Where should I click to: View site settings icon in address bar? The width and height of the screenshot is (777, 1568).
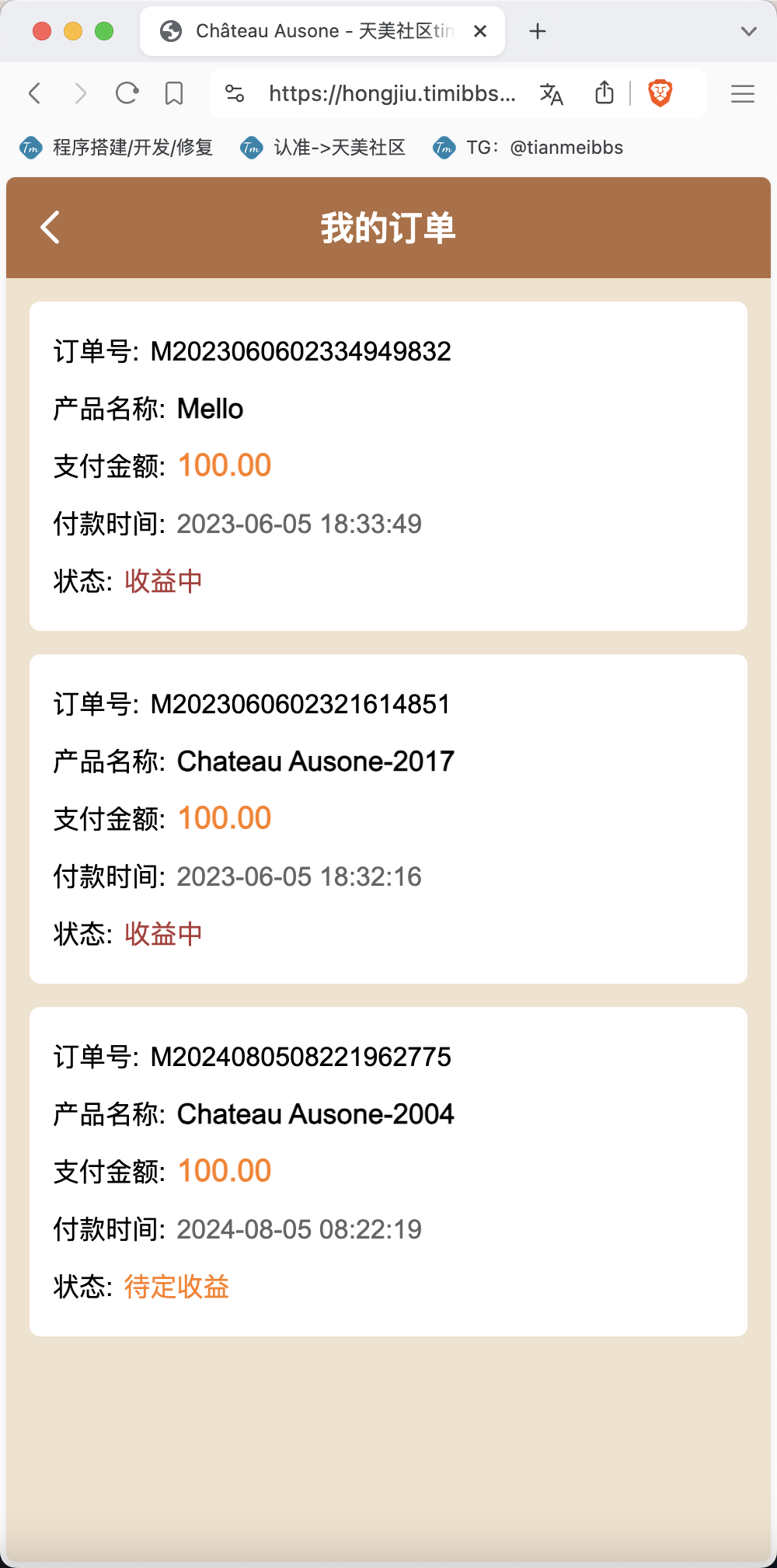pyautogui.click(x=235, y=93)
